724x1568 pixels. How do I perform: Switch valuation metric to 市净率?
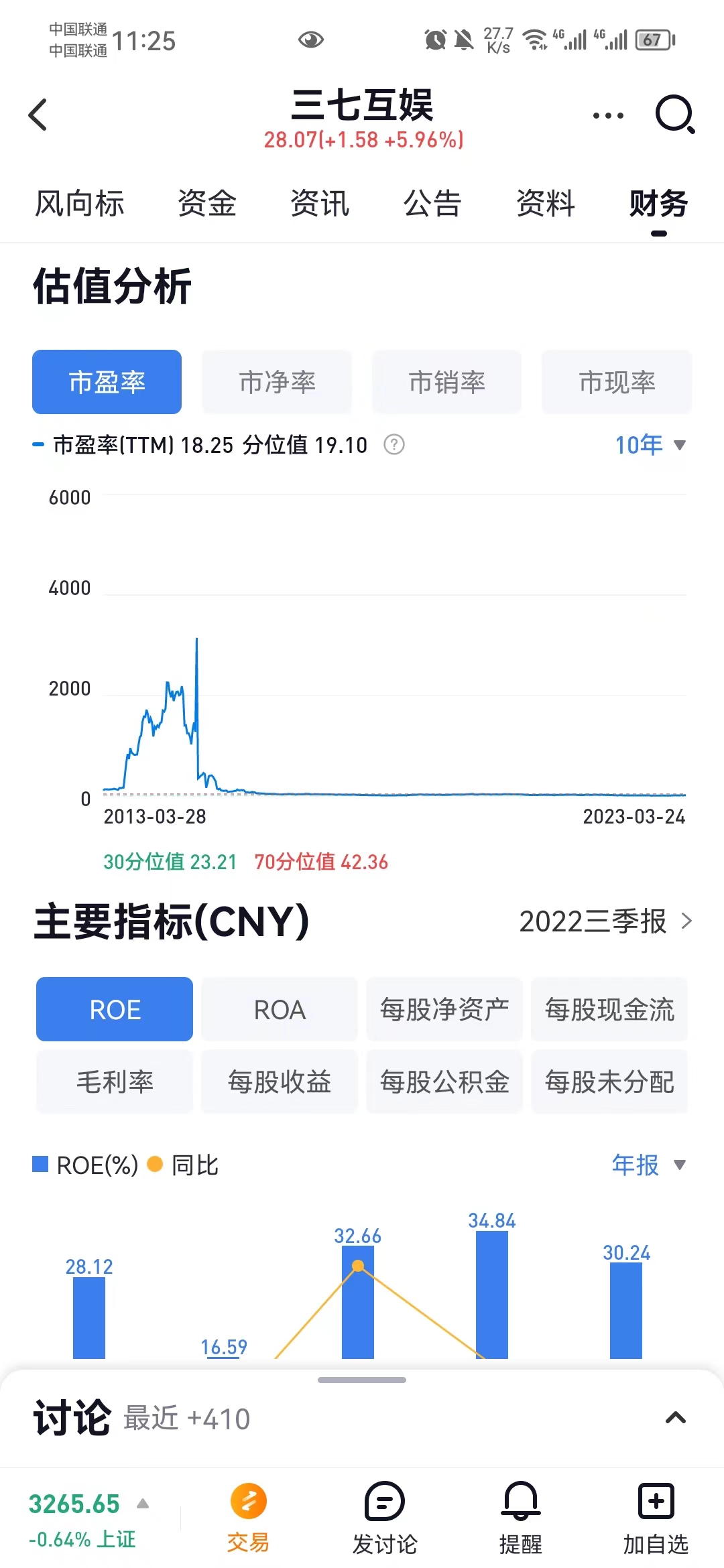coord(276,381)
